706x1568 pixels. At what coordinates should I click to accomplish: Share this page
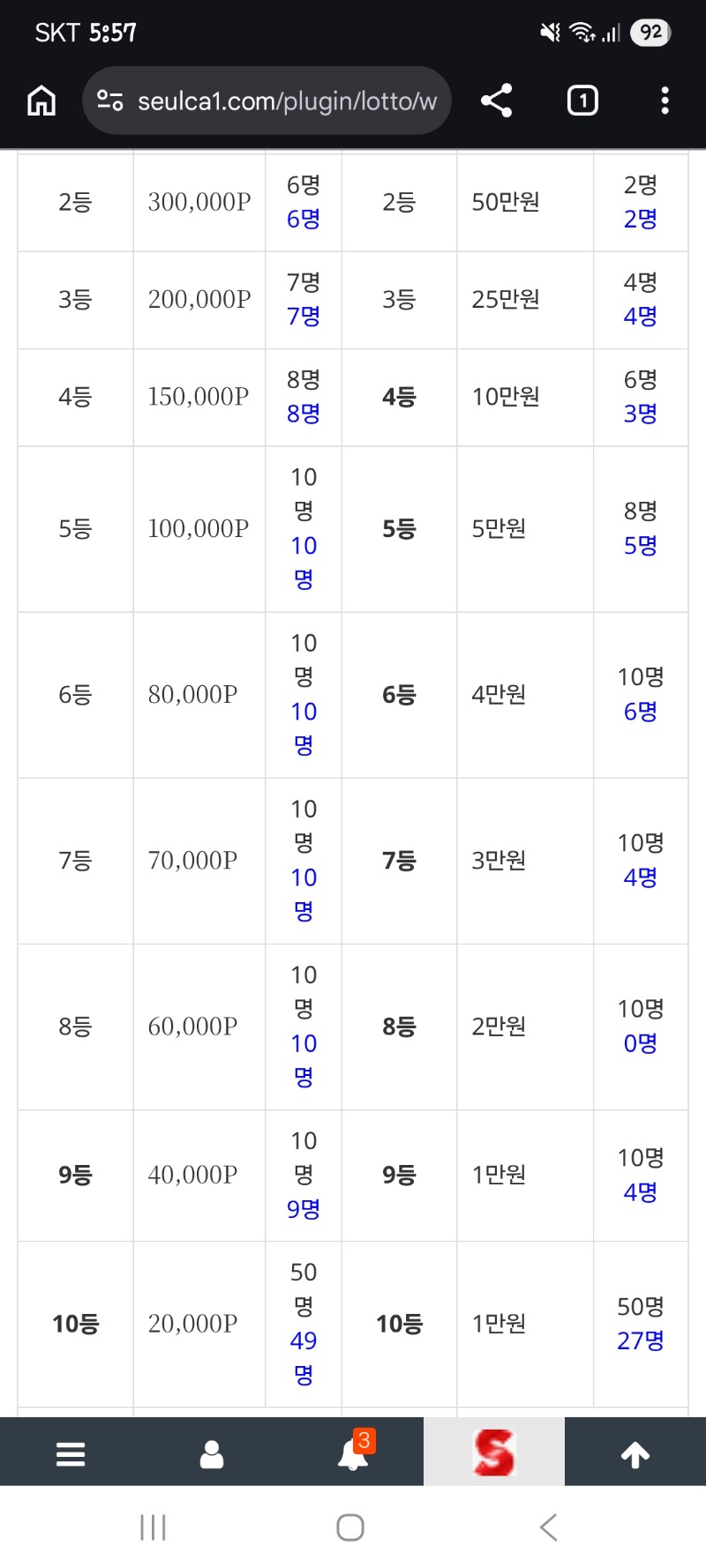click(x=497, y=101)
